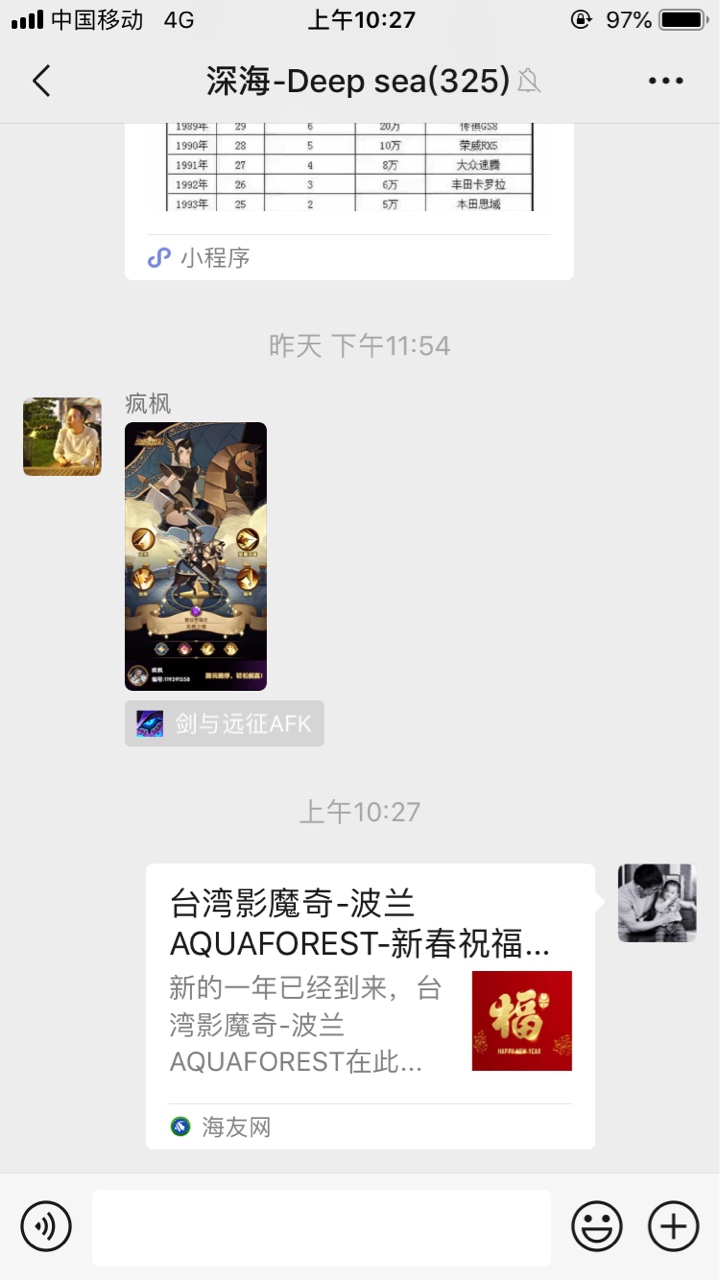This screenshot has height=1280, width=720.
Task: Open the emoji sticker panel
Action: (x=597, y=1226)
